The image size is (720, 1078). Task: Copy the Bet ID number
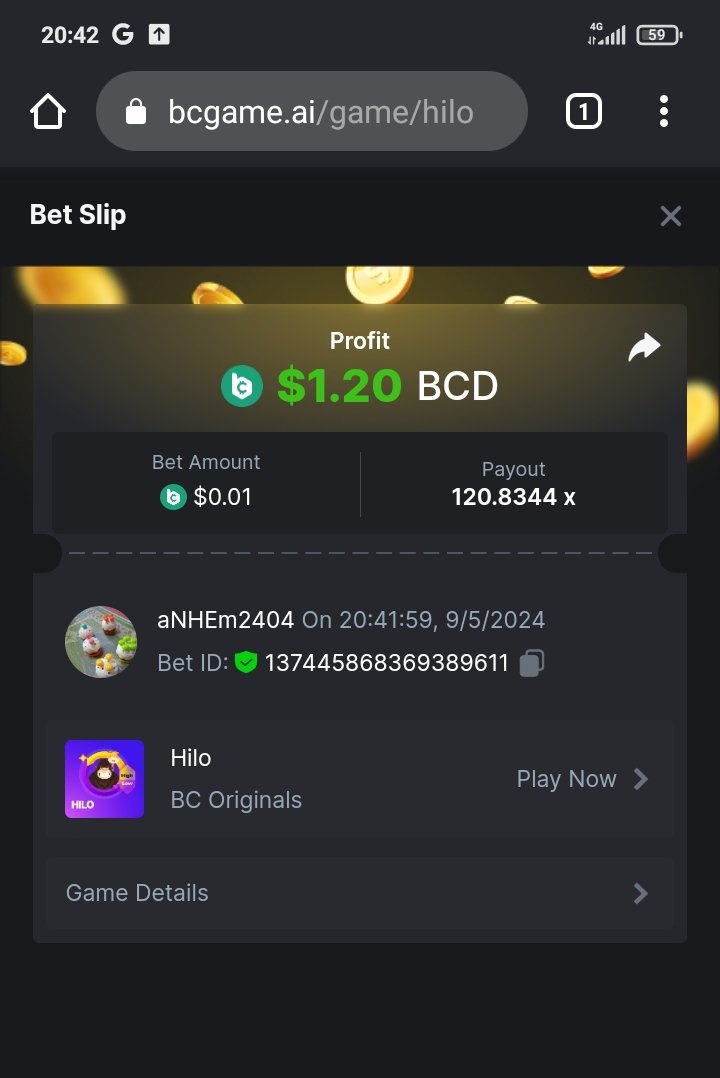(x=532, y=663)
